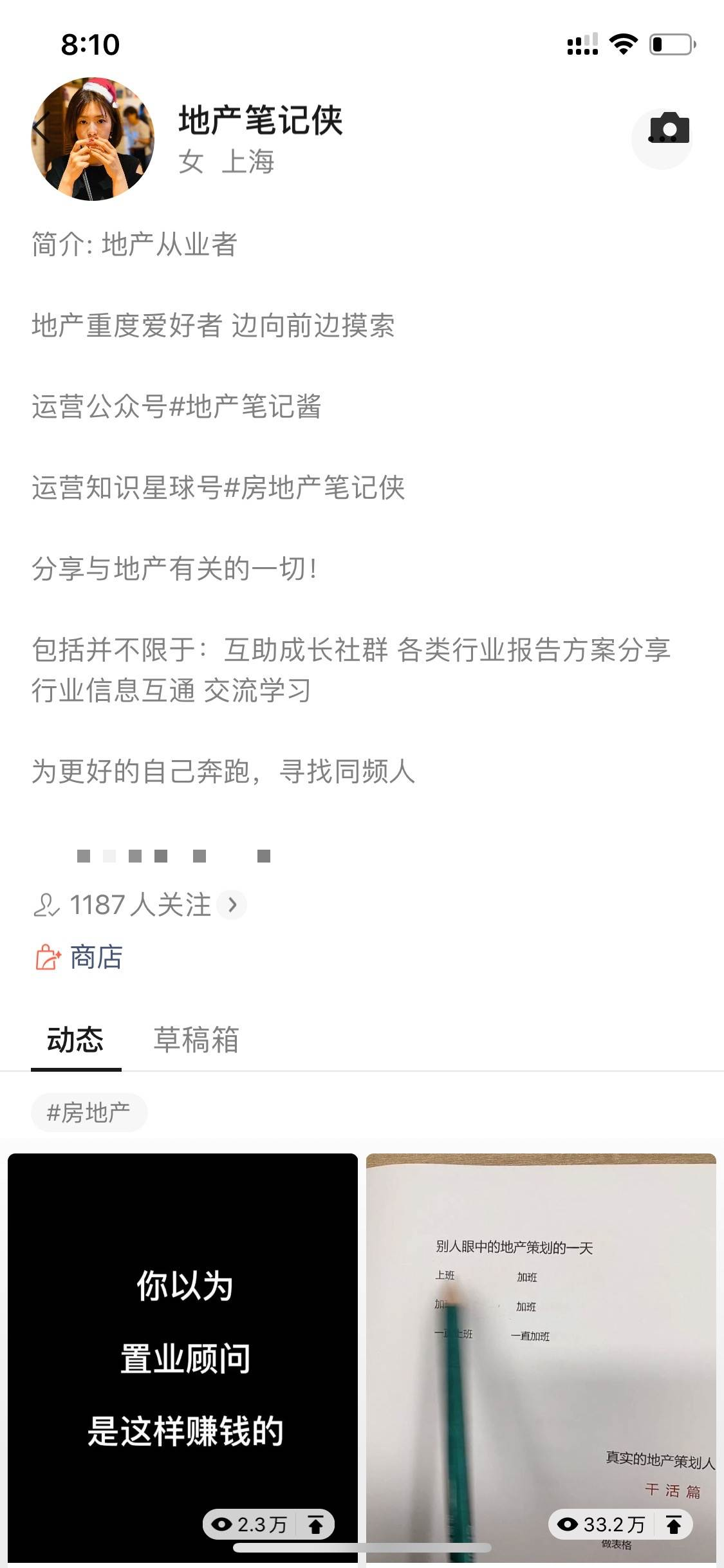Pin the 2.3万 views video to top
The width and height of the screenshot is (724, 1568).
click(316, 1524)
